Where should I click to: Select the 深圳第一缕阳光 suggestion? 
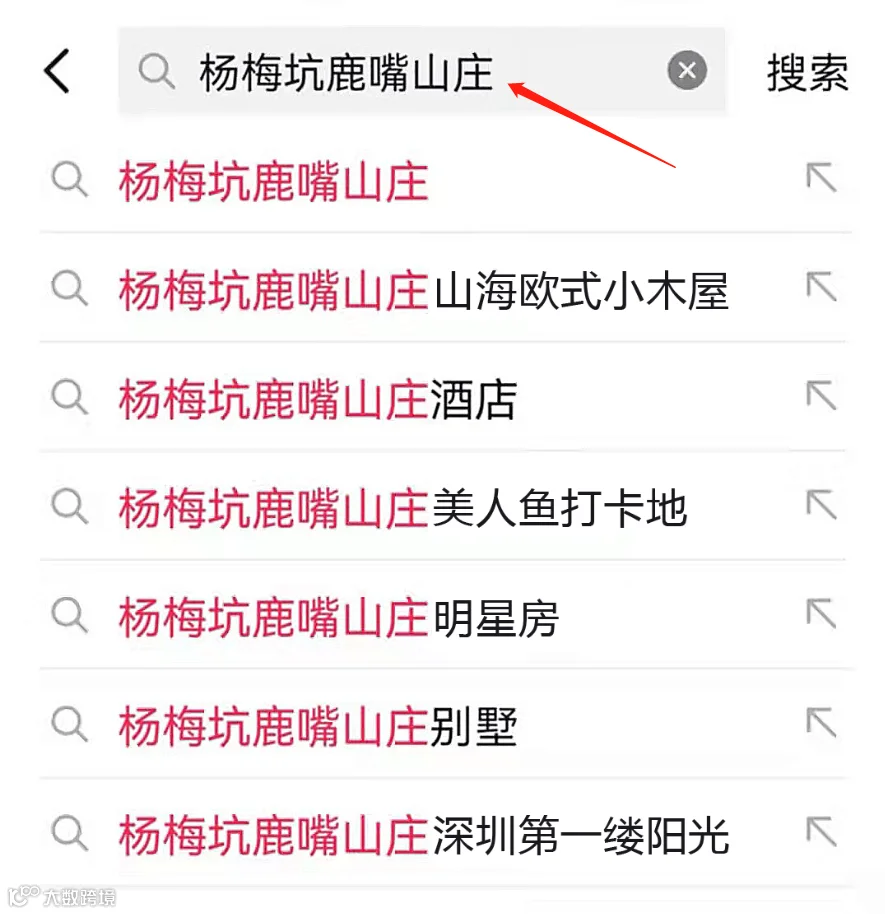pyautogui.click(x=442, y=835)
